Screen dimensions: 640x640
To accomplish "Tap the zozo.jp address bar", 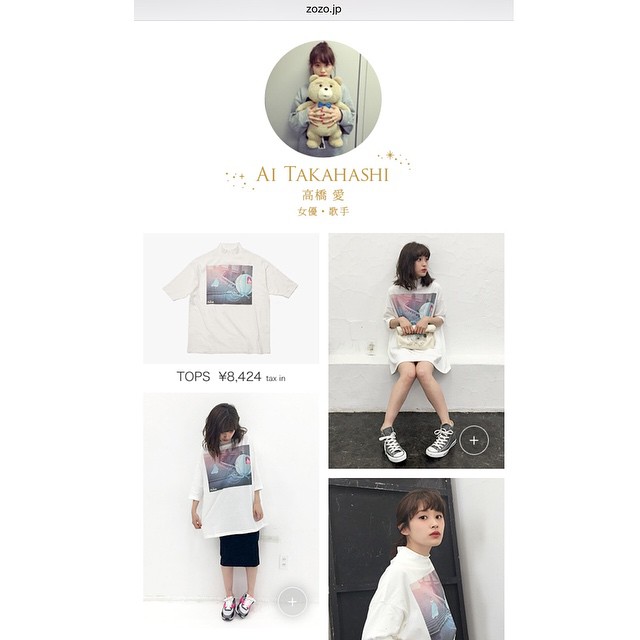I will (323, 10).
